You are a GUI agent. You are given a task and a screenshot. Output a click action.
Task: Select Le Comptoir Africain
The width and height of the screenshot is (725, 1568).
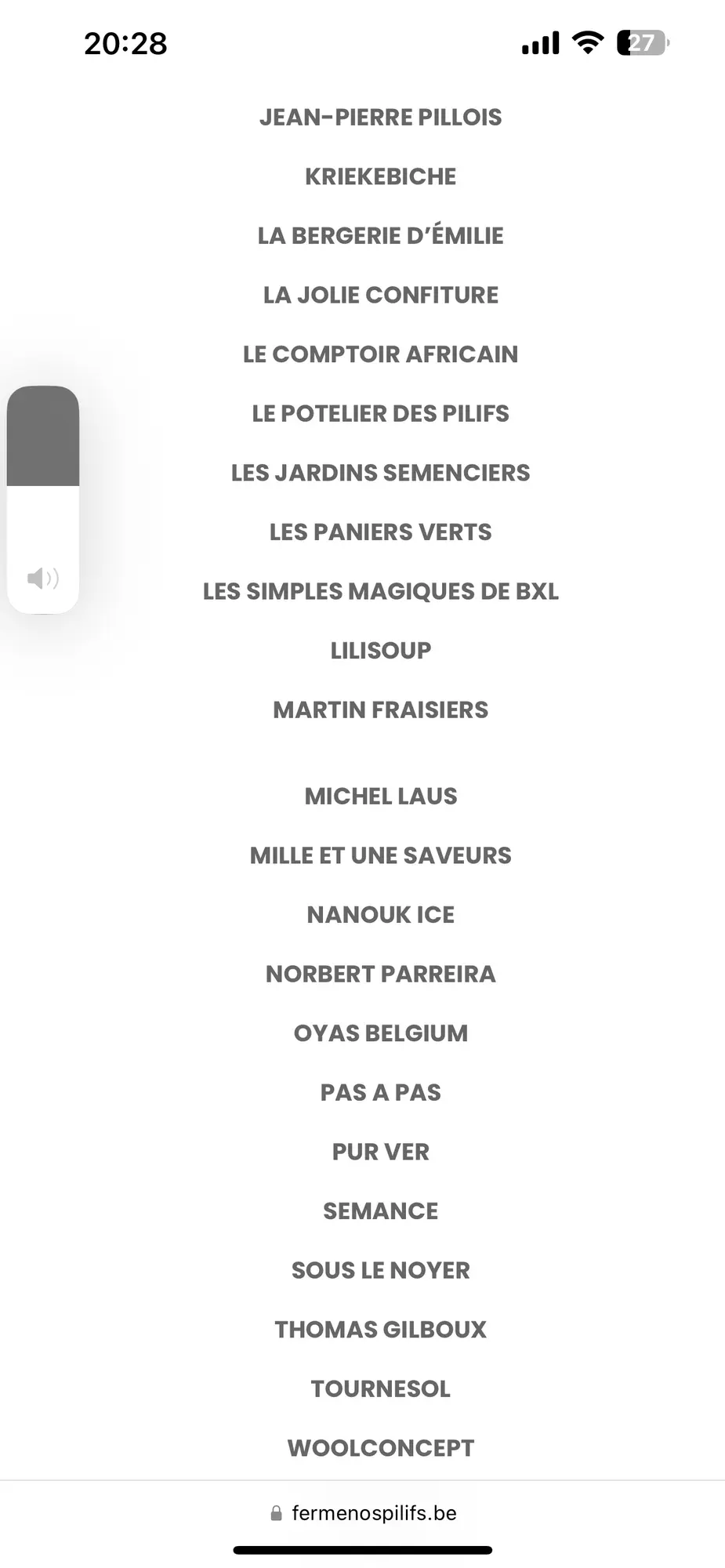[x=380, y=354]
